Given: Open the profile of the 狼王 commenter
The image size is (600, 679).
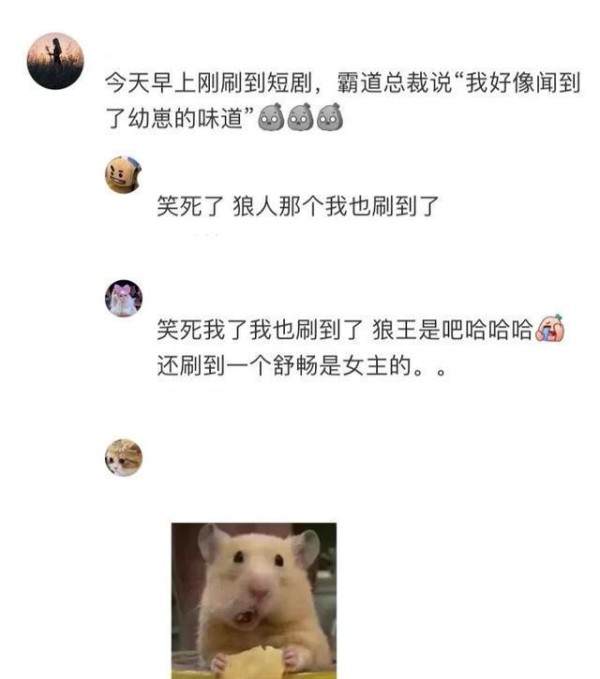Looking at the screenshot, I should (x=123, y=298).
